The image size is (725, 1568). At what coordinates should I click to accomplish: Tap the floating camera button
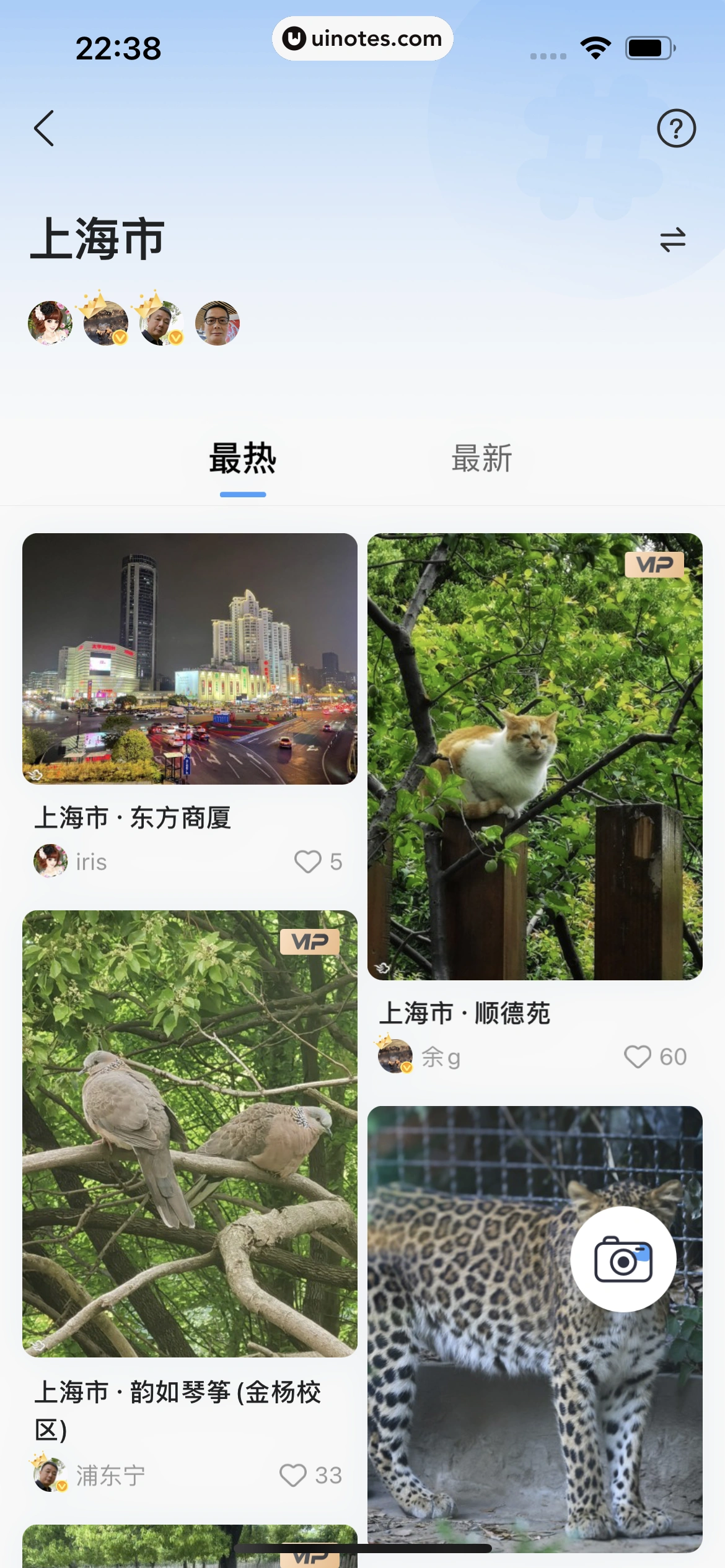[623, 1258]
